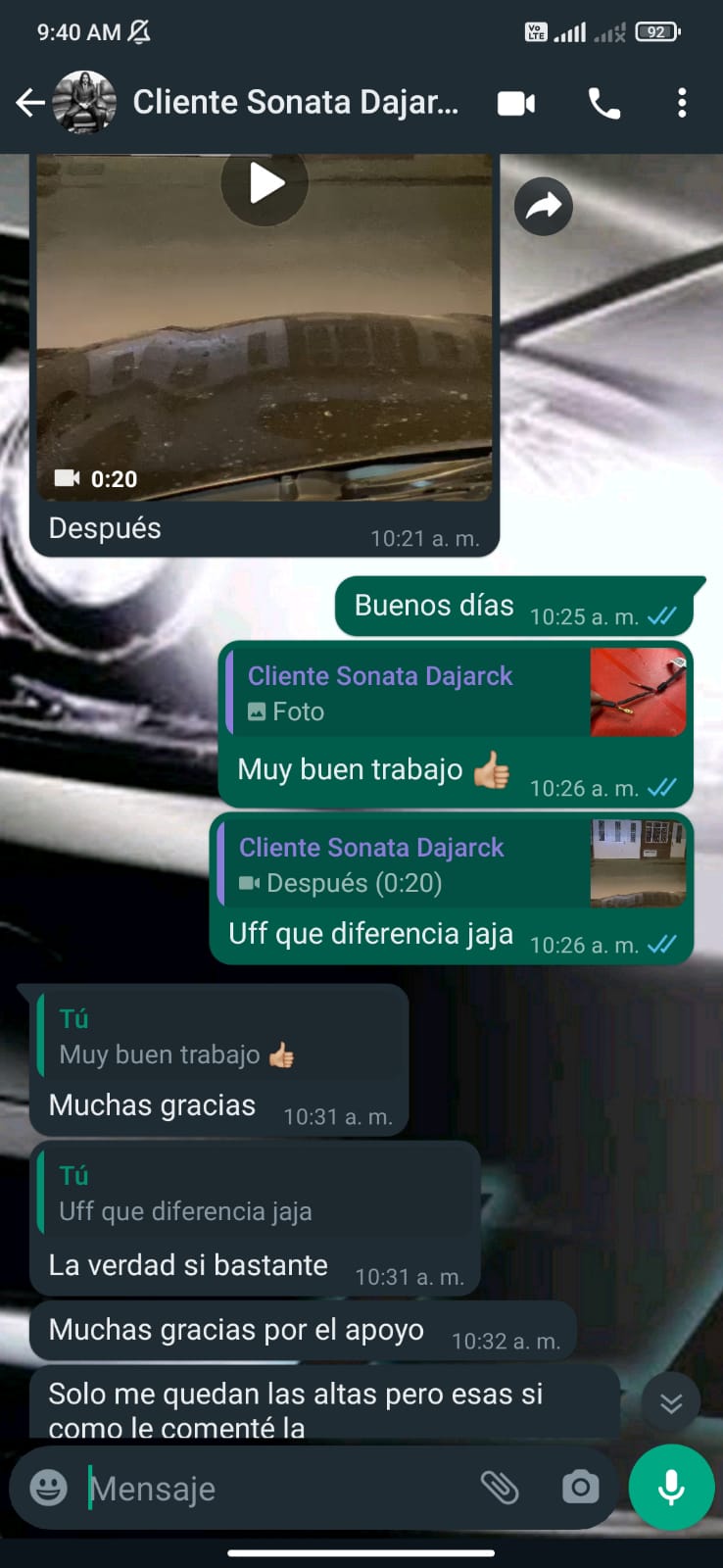
Task: Jump to the latest messages
Action: 671,1402
